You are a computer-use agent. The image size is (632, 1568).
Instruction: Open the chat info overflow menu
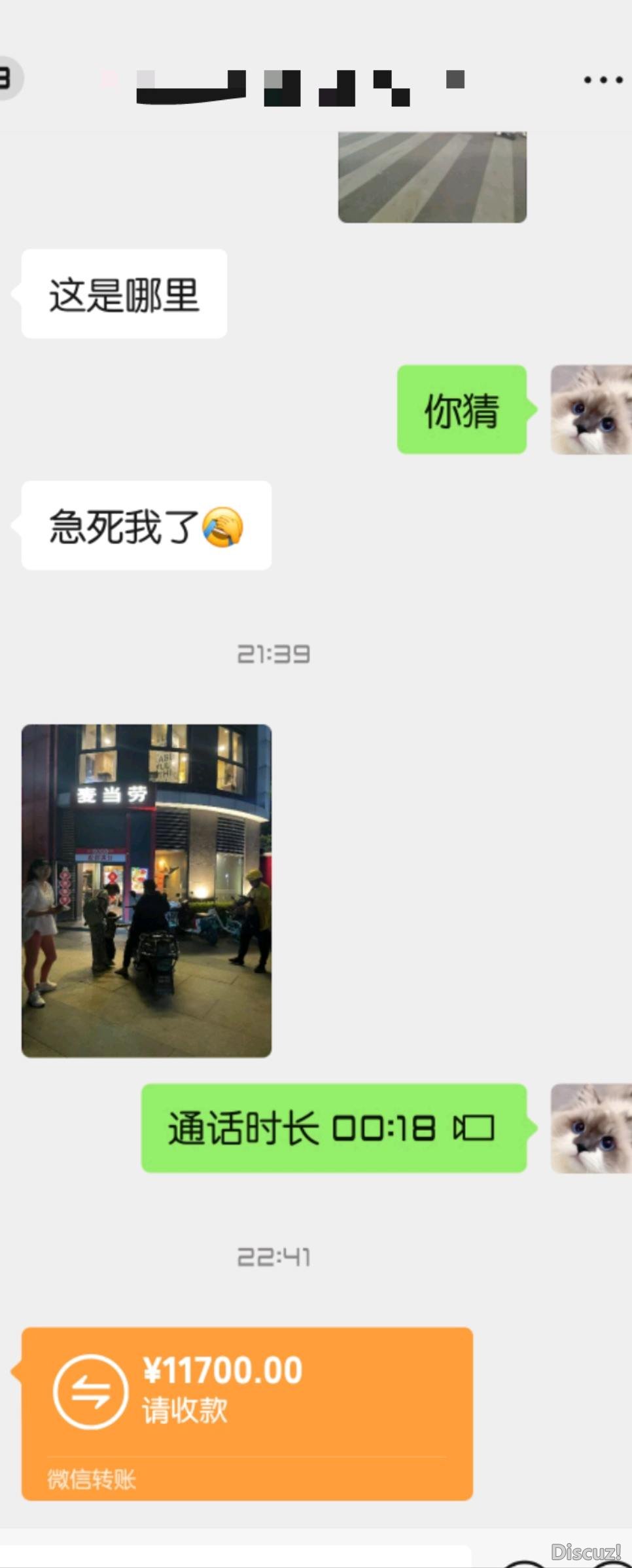tap(603, 80)
